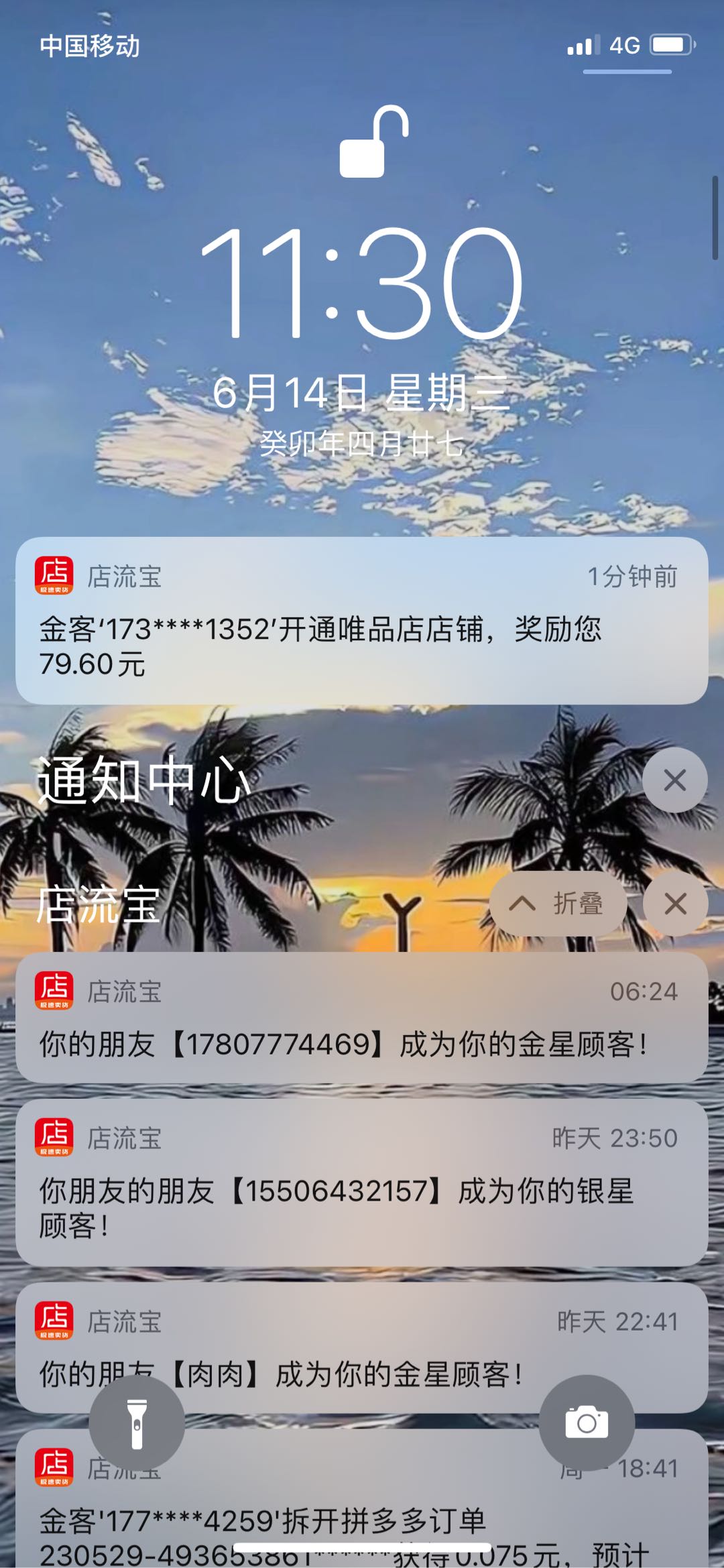Open the 拼多多 order notification from 177****4259
The image size is (724, 1568).
(362, 1522)
